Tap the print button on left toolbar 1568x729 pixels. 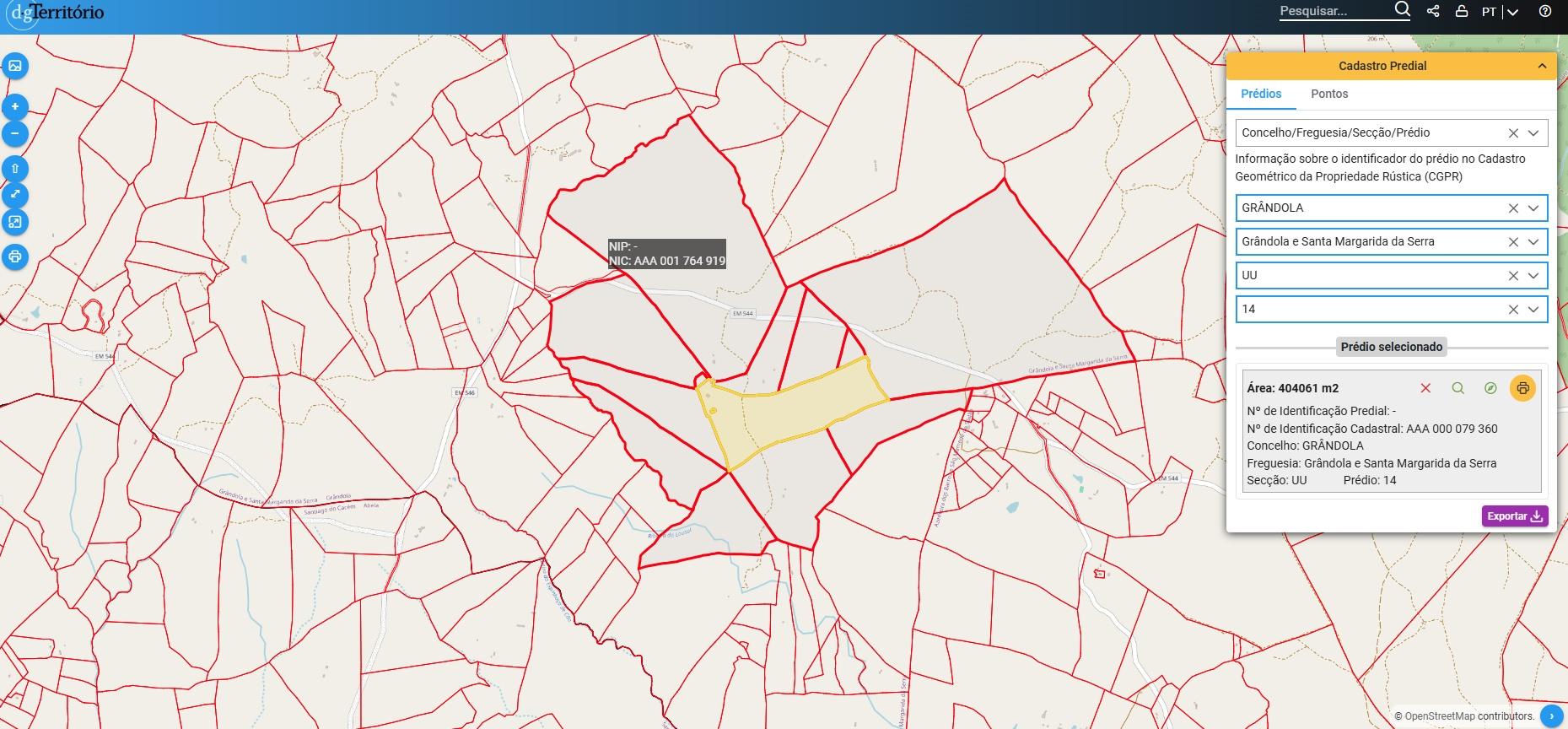15,256
